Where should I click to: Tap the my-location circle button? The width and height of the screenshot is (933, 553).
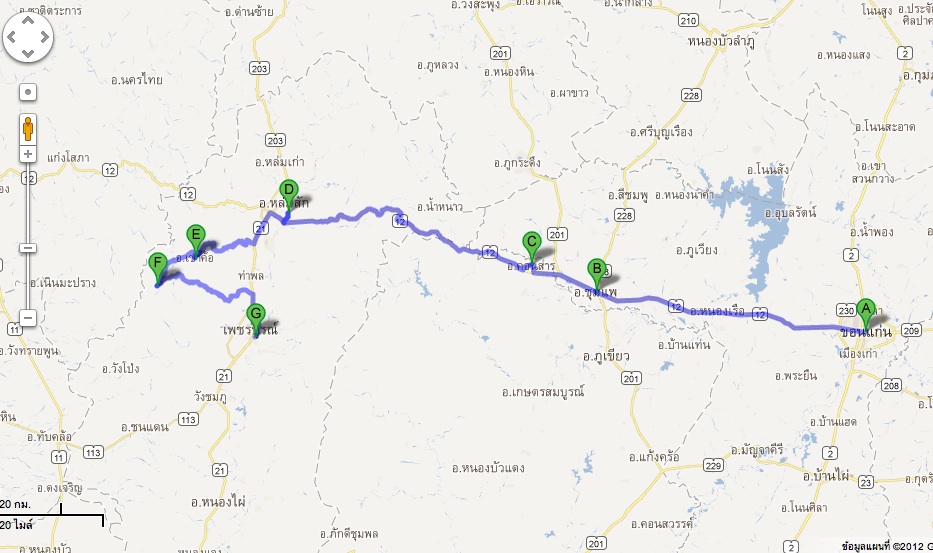pos(28,92)
